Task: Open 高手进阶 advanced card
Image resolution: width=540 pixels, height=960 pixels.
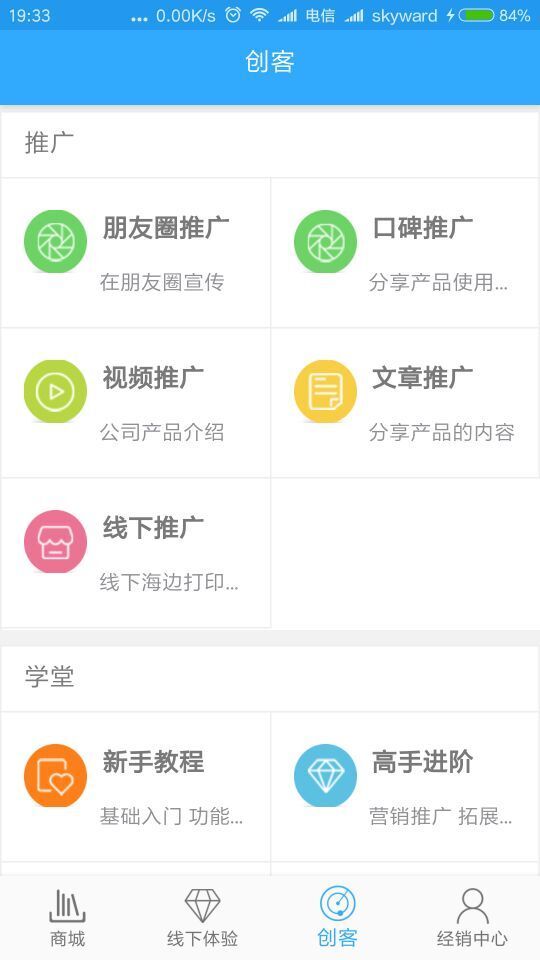Action: click(405, 787)
